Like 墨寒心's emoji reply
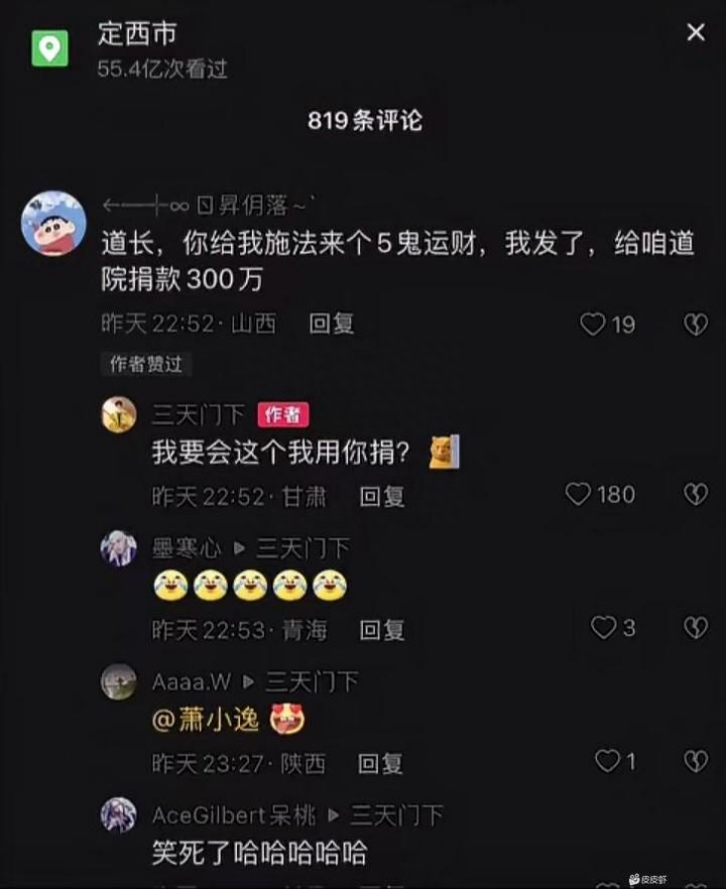This screenshot has height=889, width=726. tap(603, 627)
